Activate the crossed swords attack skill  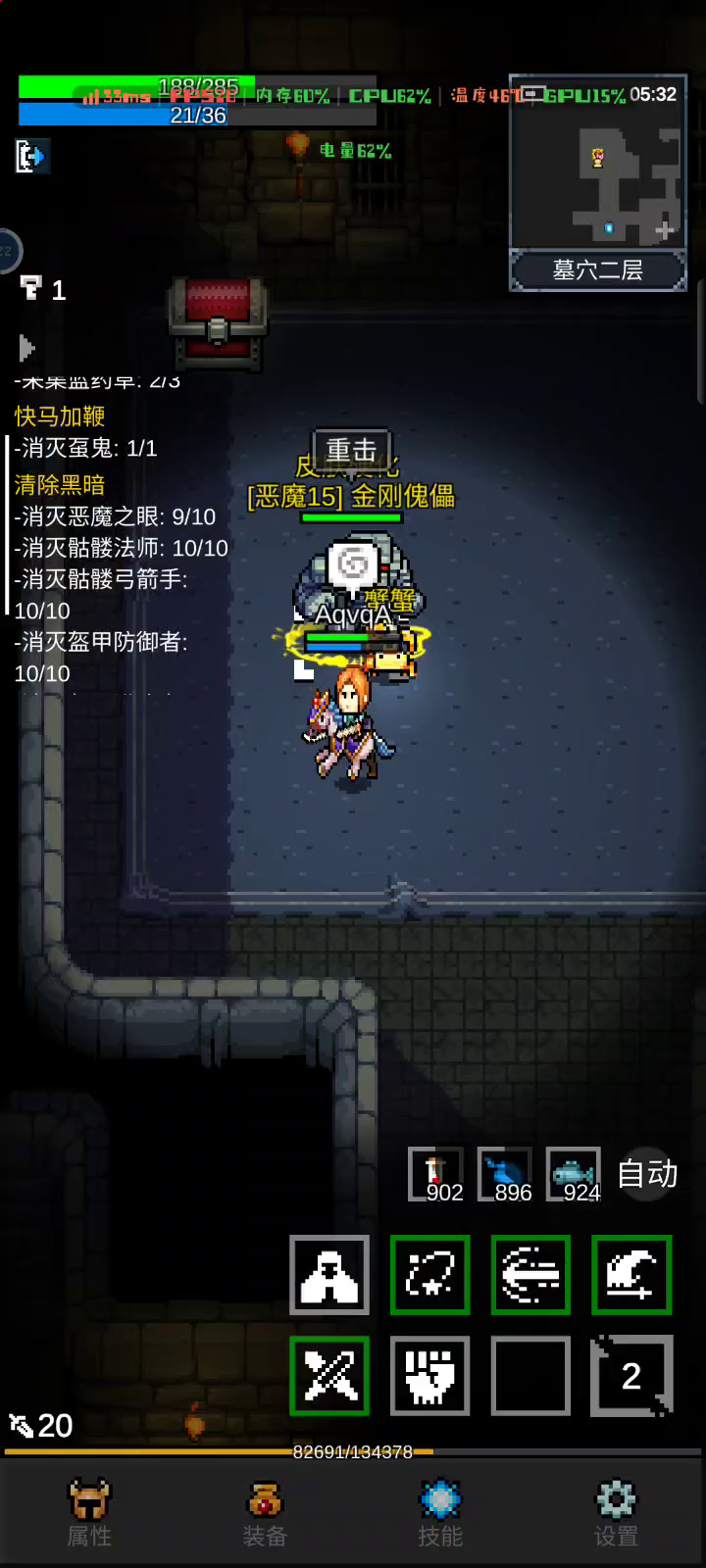tap(329, 1376)
